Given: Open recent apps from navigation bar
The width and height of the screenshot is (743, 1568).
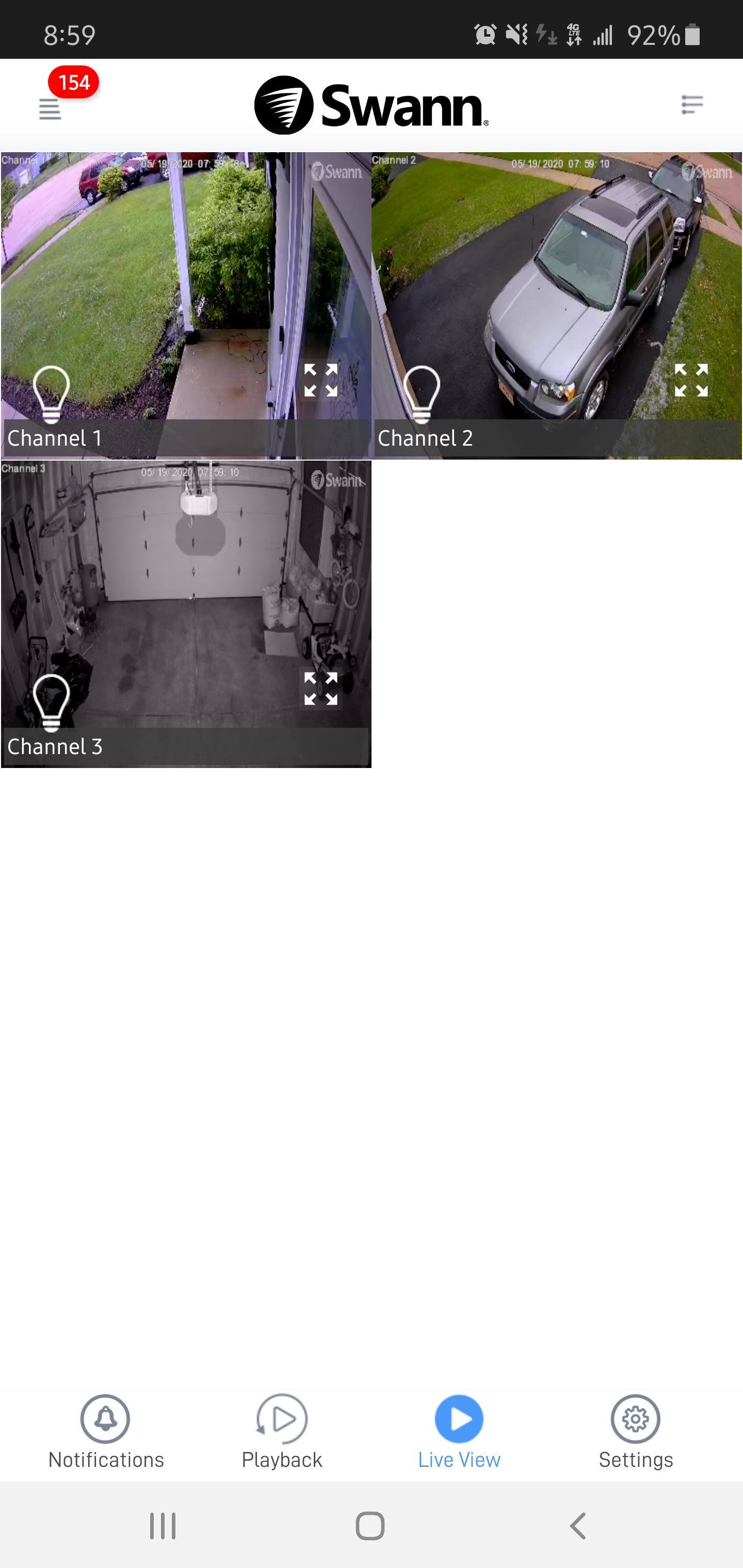Looking at the screenshot, I should tap(163, 1526).
